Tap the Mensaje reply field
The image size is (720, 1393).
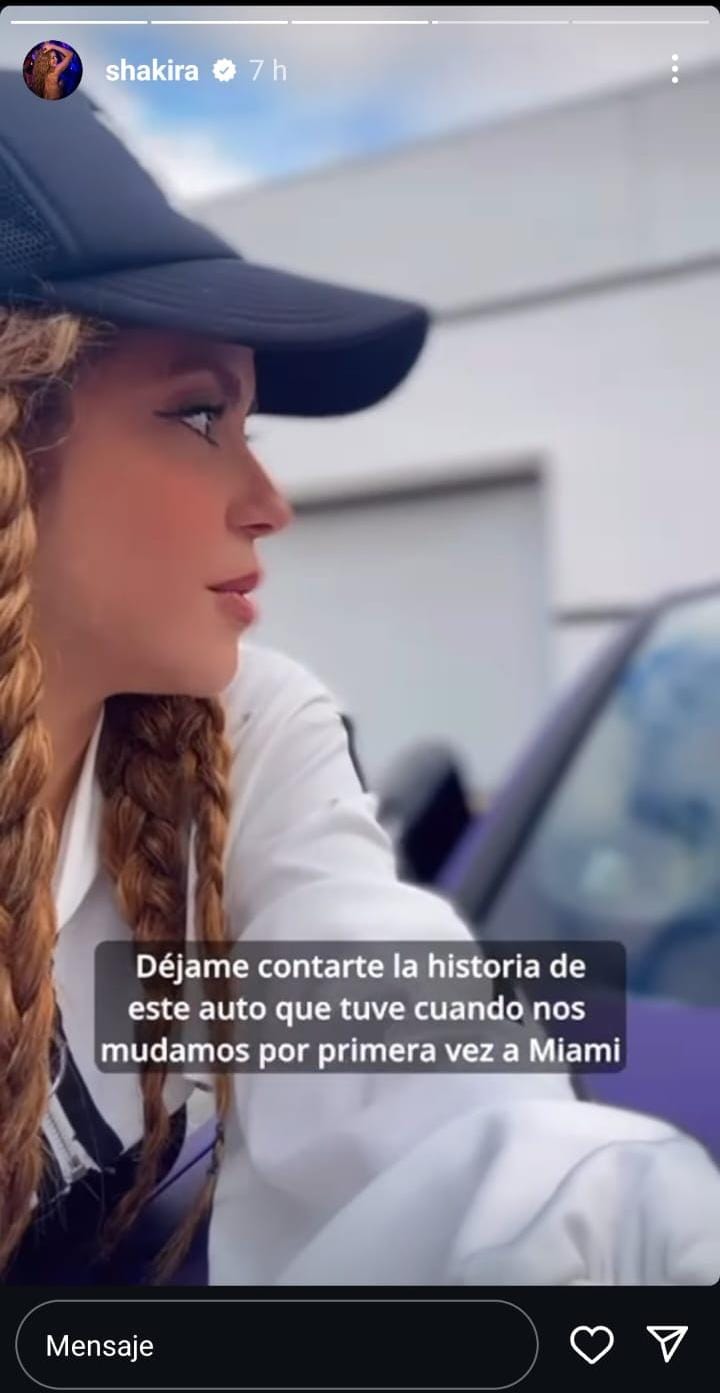pyautogui.click(x=276, y=1345)
